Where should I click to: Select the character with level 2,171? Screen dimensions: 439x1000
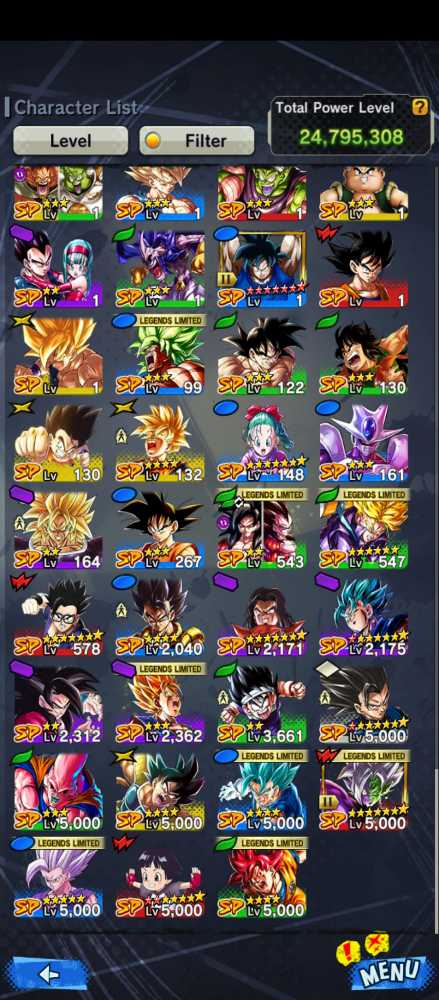262,616
